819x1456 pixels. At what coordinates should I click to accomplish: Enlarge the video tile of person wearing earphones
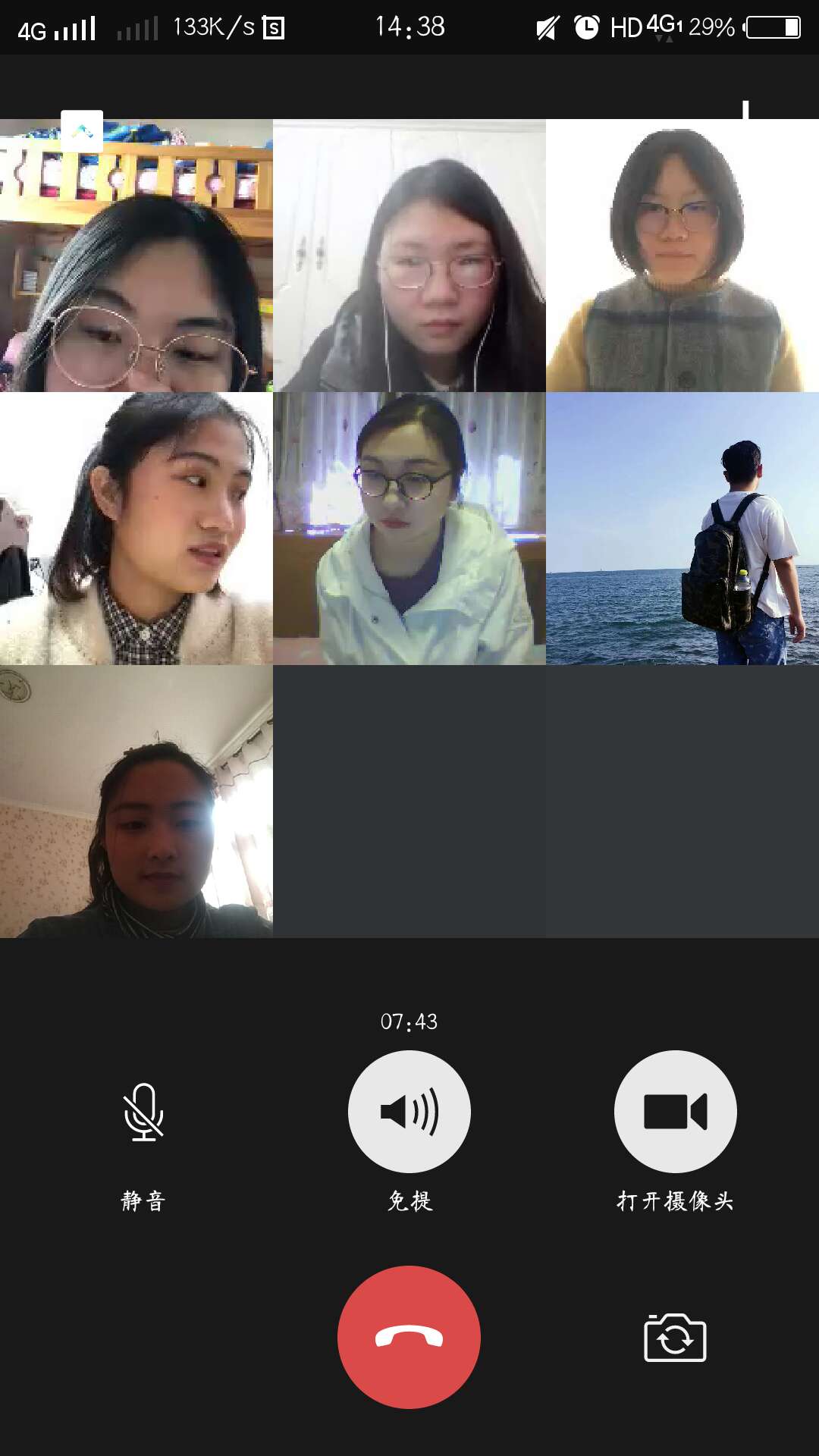pyautogui.click(x=409, y=256)
